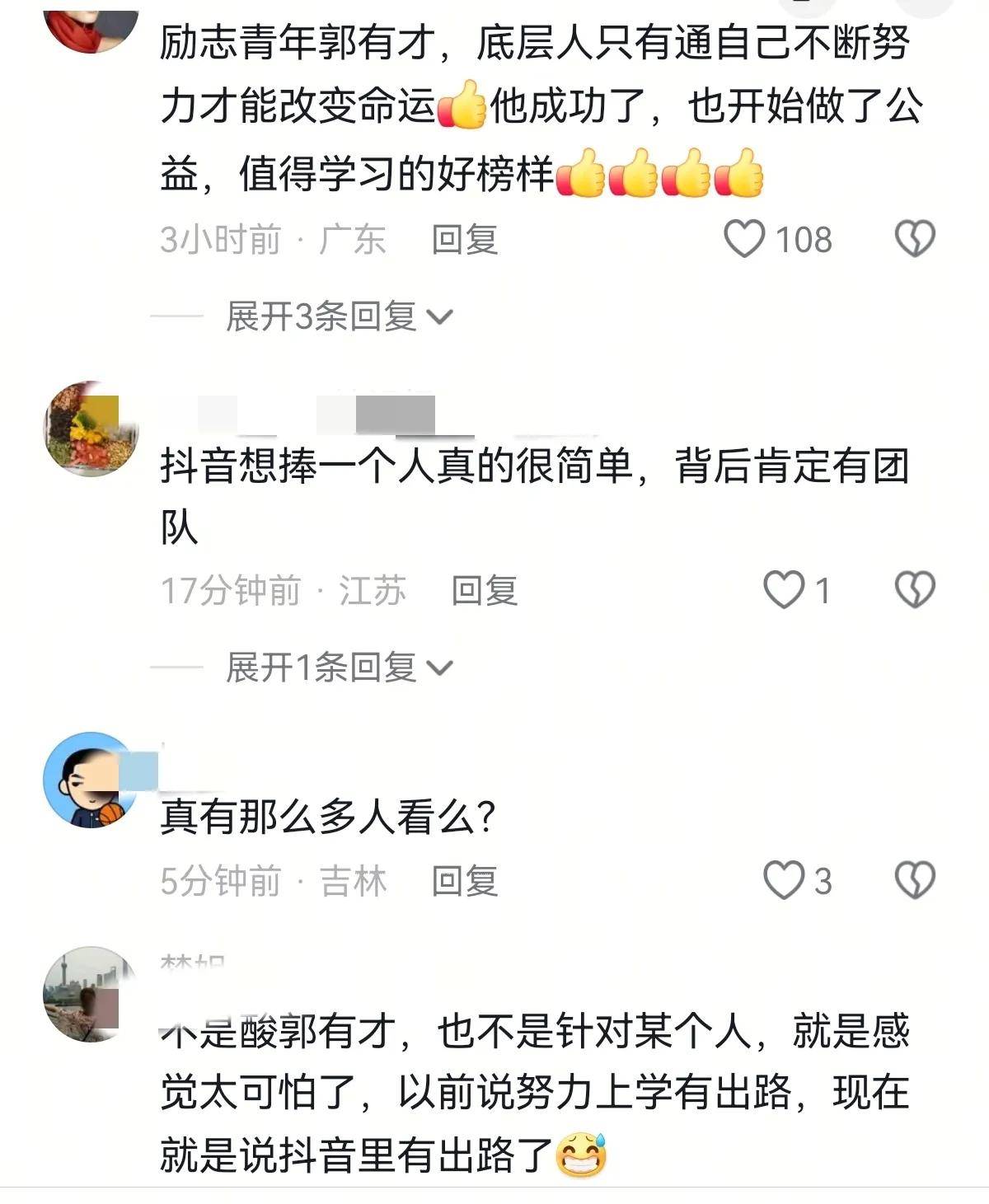Expand 展开1条回复
The image size is (989, 1204).
tap(339, 667)
